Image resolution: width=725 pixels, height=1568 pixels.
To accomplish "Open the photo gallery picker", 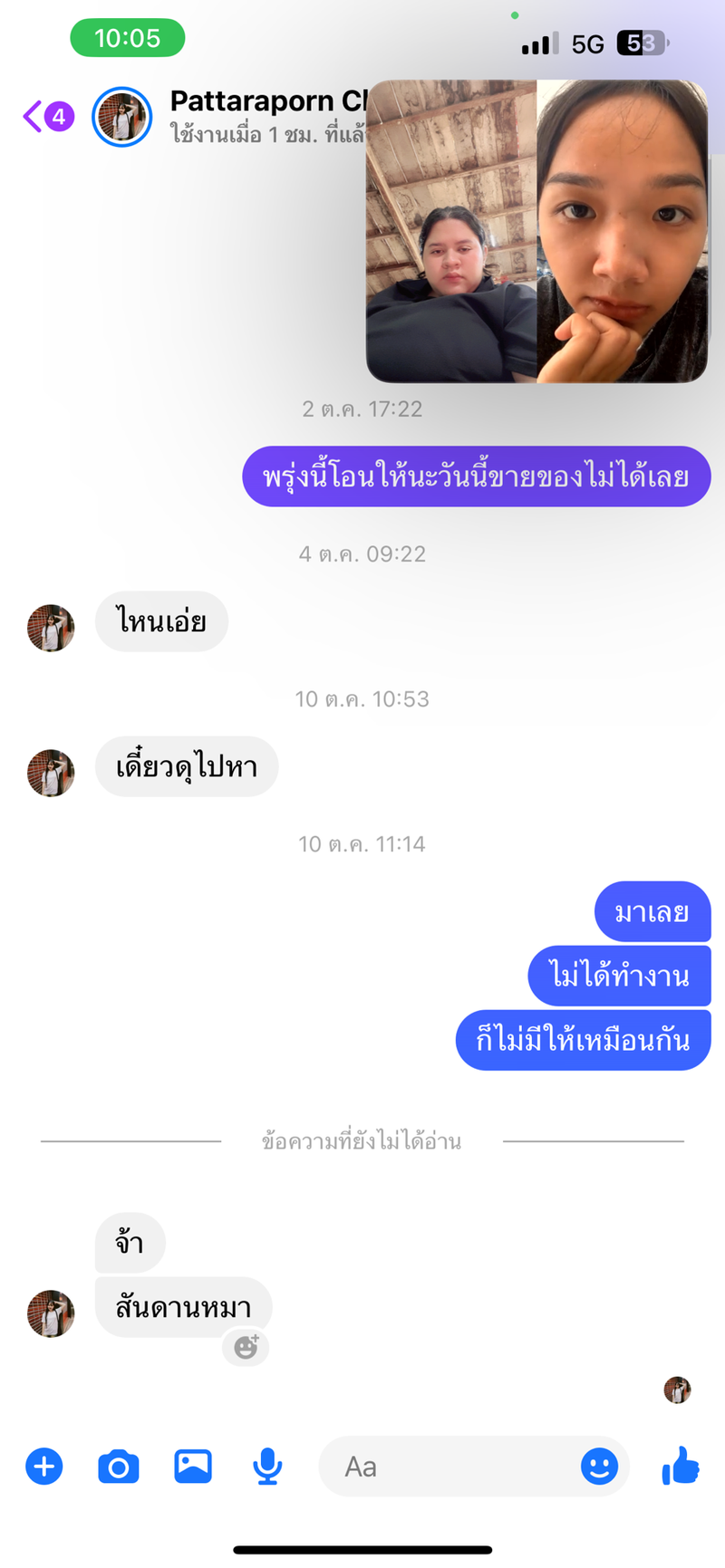I will (193, 1466).
